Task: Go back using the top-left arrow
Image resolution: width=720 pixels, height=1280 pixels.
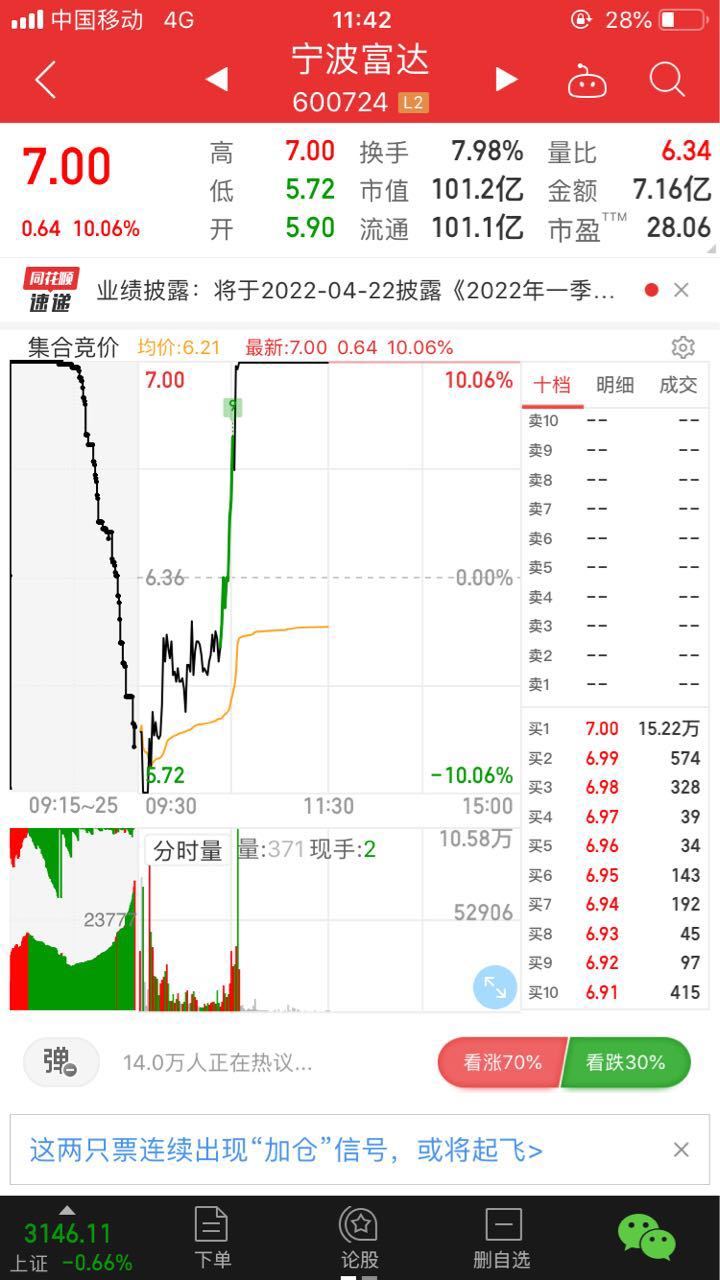Action: [44, 80]
